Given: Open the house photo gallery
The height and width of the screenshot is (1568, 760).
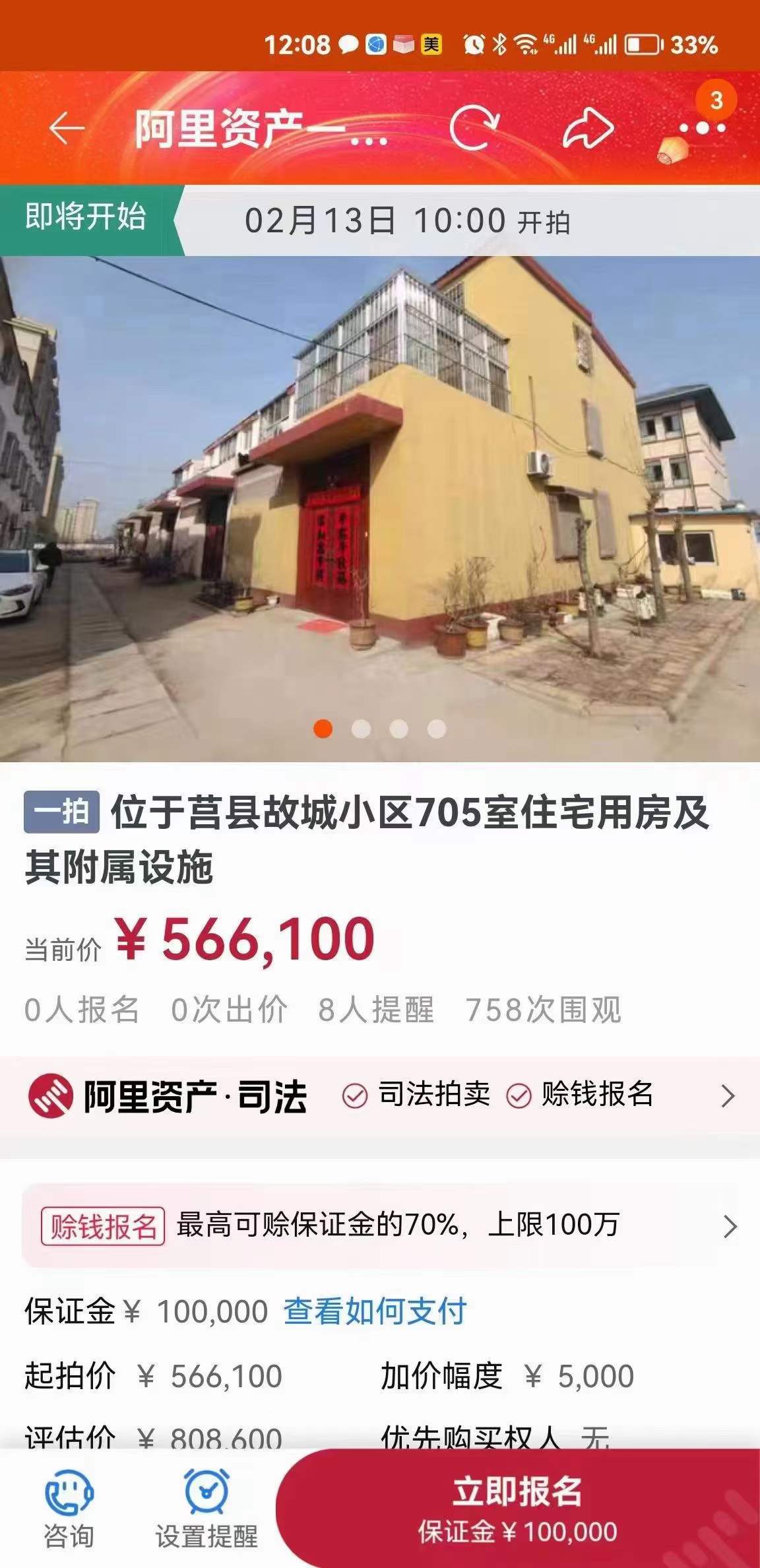Looking at the screenshot, I should 380,508.
